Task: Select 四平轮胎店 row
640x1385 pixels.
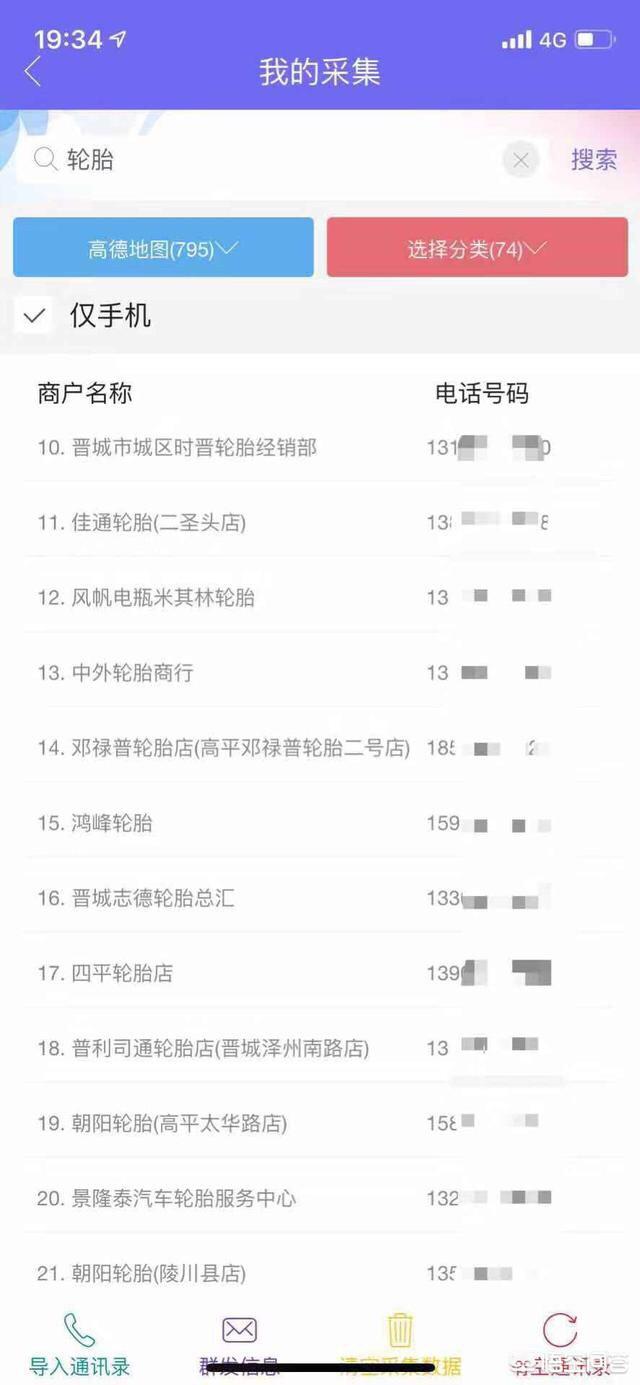Action: 320,973
